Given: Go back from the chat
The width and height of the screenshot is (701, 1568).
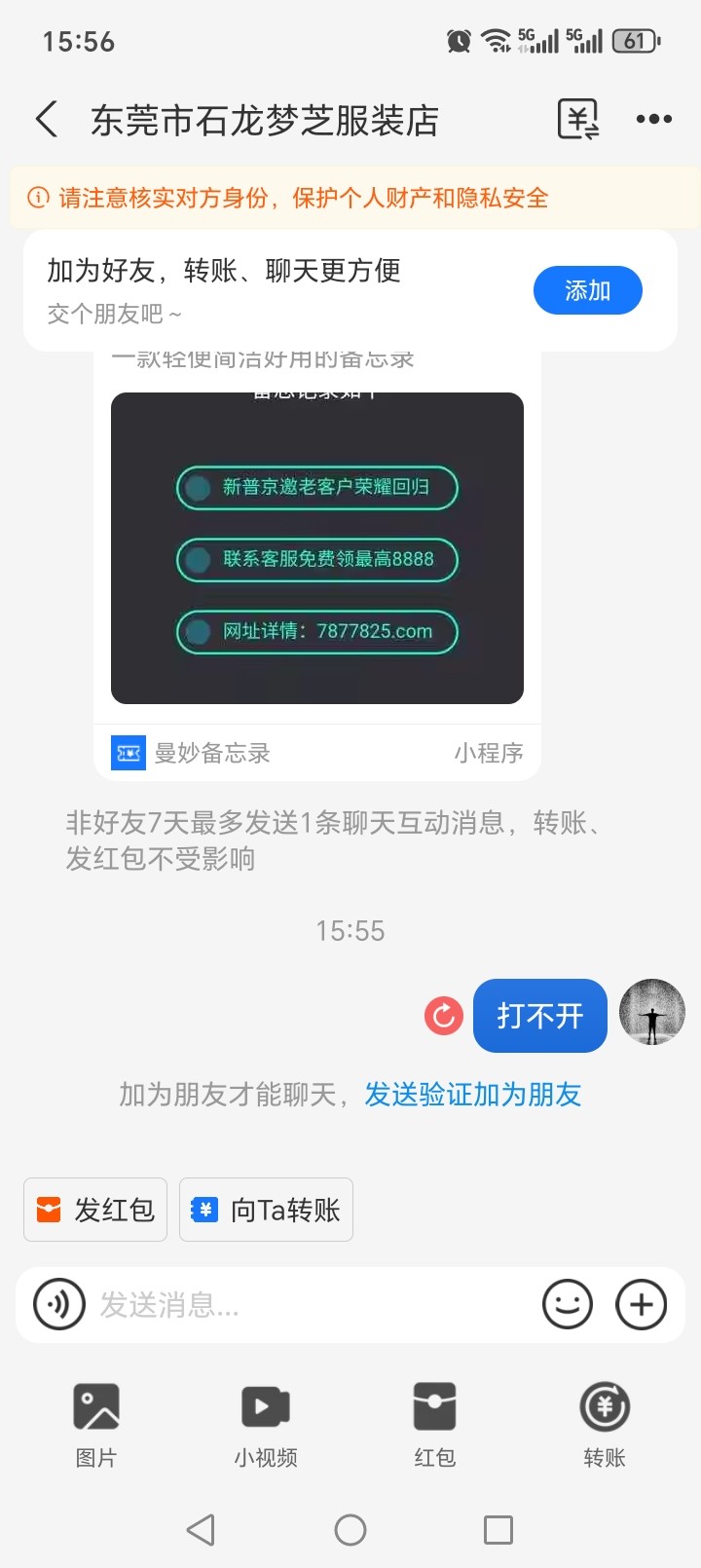Looking at the screenshot, I should click(47, 120).
